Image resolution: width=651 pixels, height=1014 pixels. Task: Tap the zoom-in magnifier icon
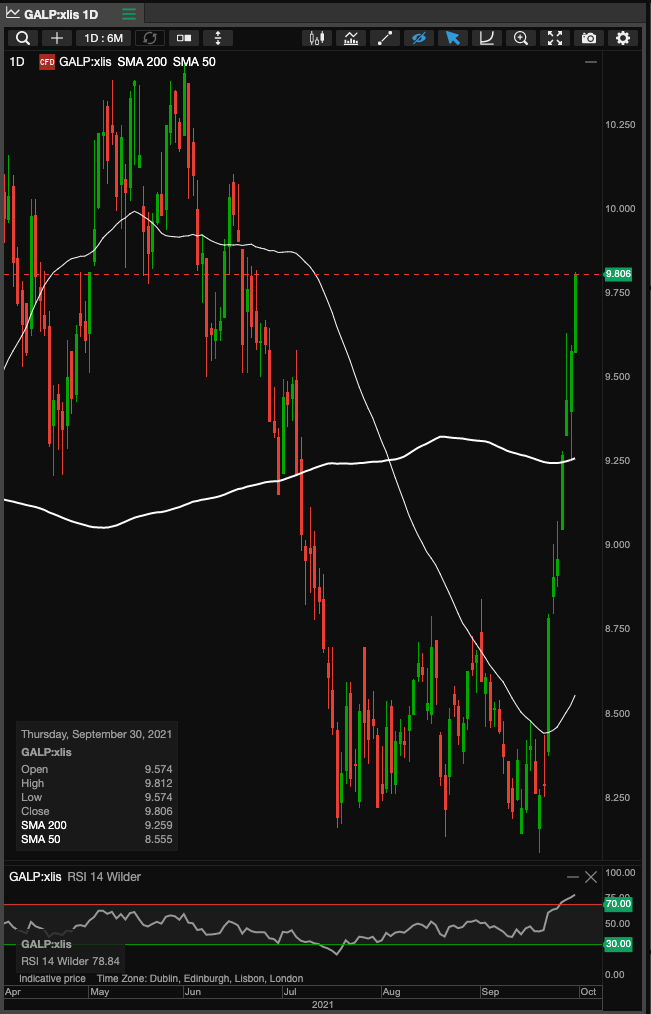click(520, 38)
